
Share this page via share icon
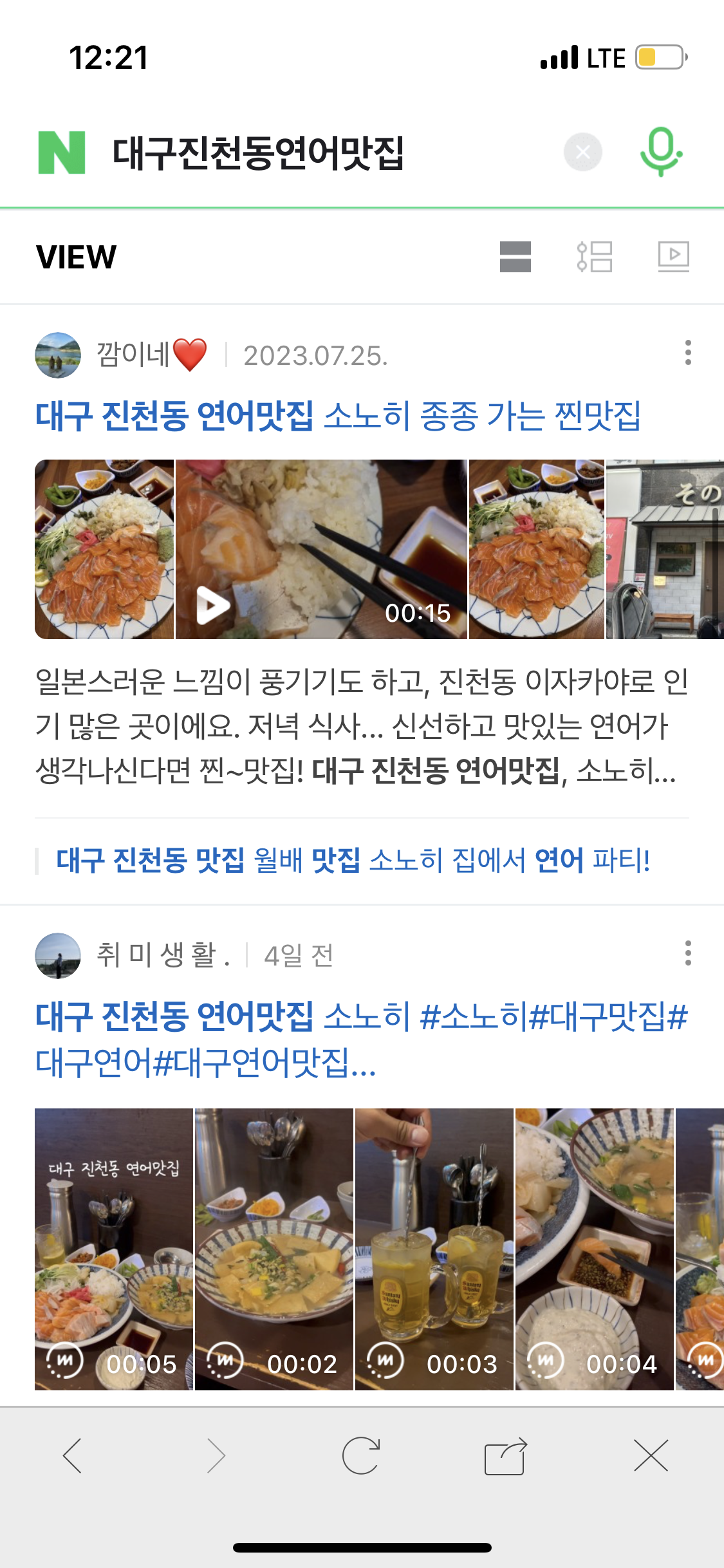click(505, 1455)
